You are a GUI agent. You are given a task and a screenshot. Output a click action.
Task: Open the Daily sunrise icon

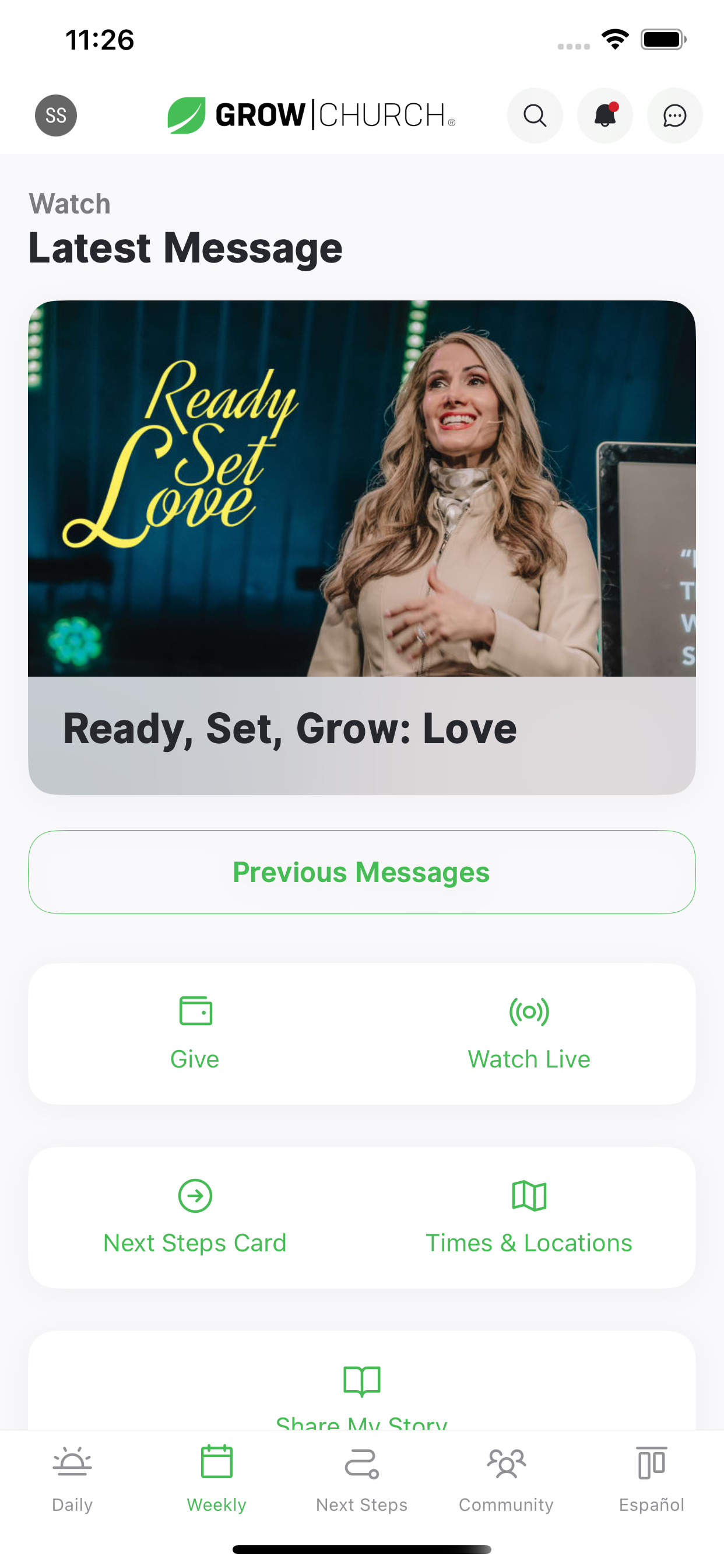click(x=72, y=1461)
